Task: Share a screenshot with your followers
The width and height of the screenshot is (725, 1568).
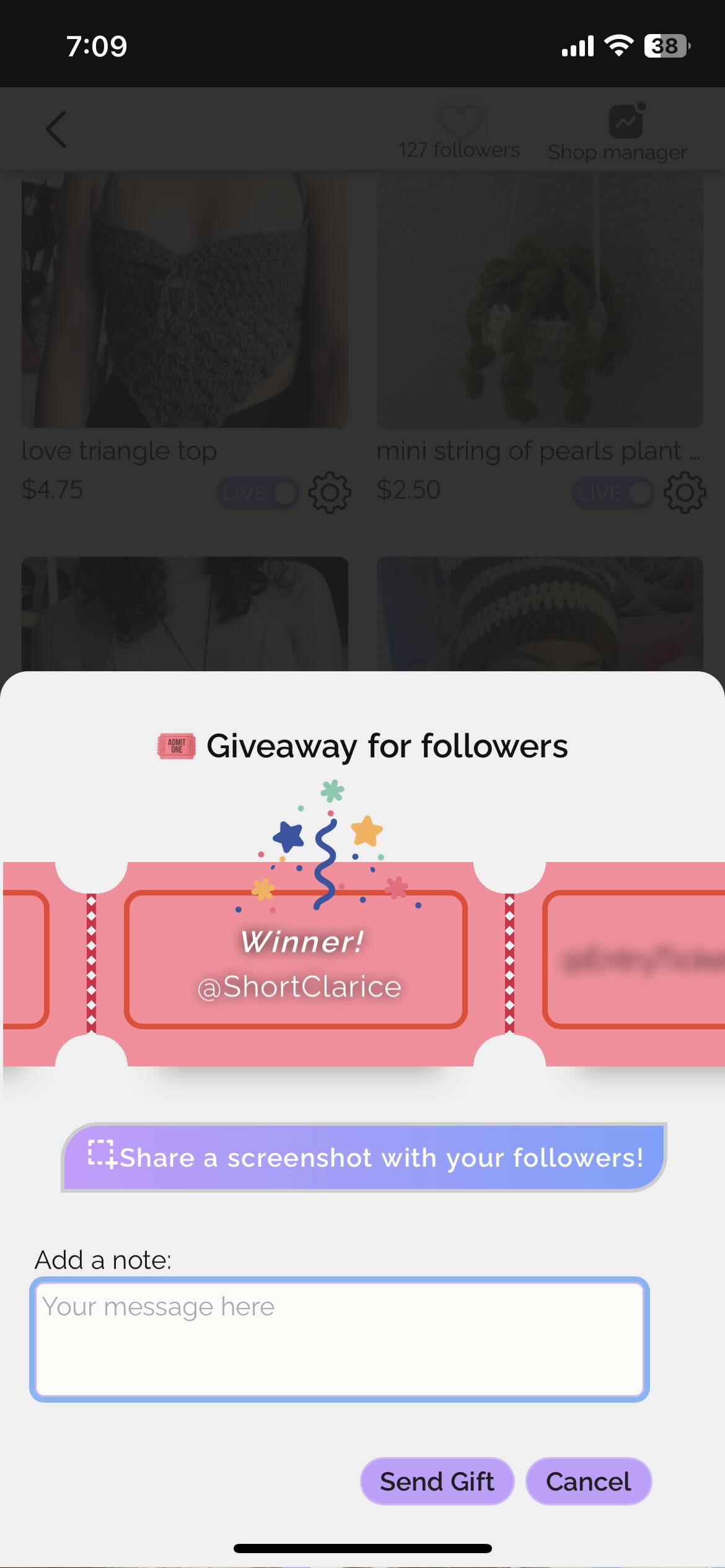Action: click(x=364, y=1157)
